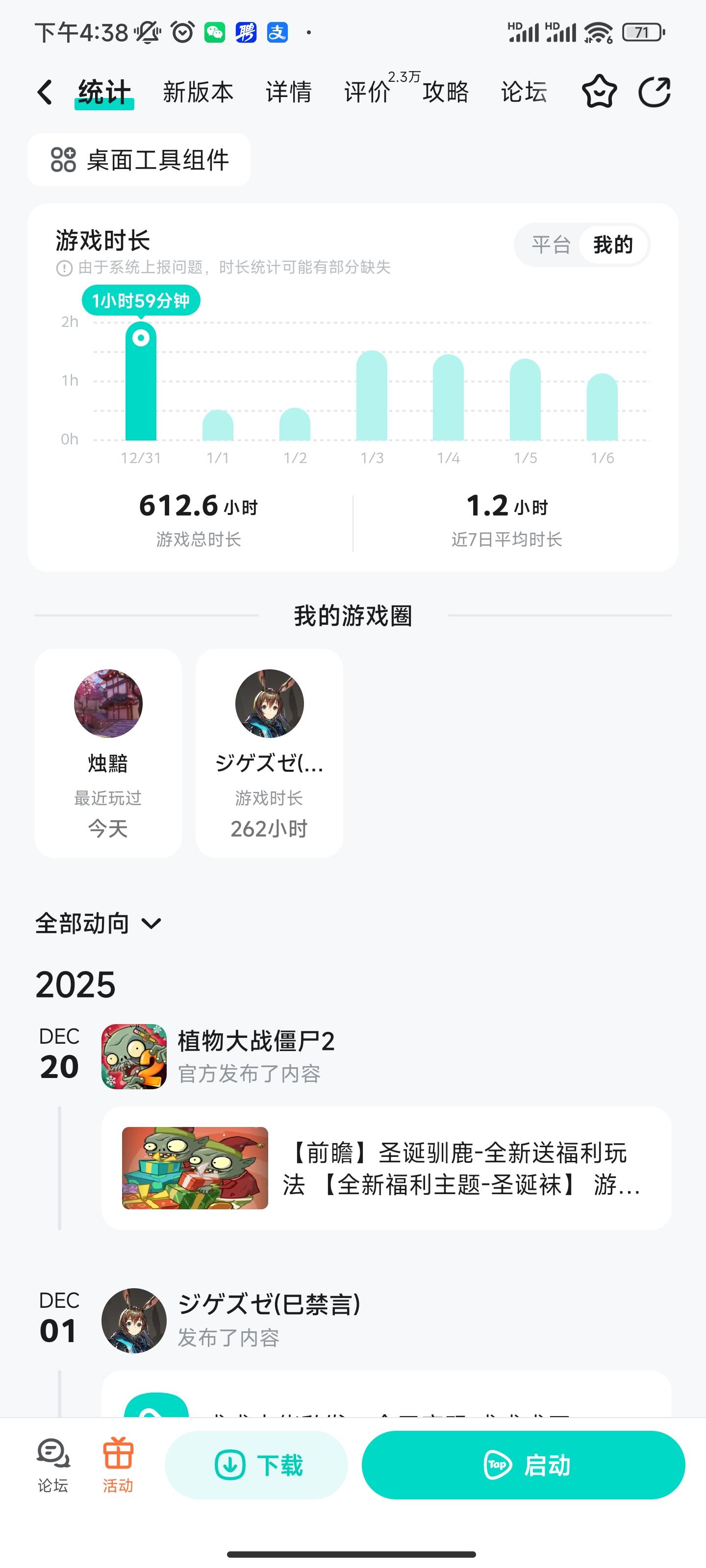706x1568 pixels.
Task: Switch to the 攻略 tab
Action: coord(445,93)
